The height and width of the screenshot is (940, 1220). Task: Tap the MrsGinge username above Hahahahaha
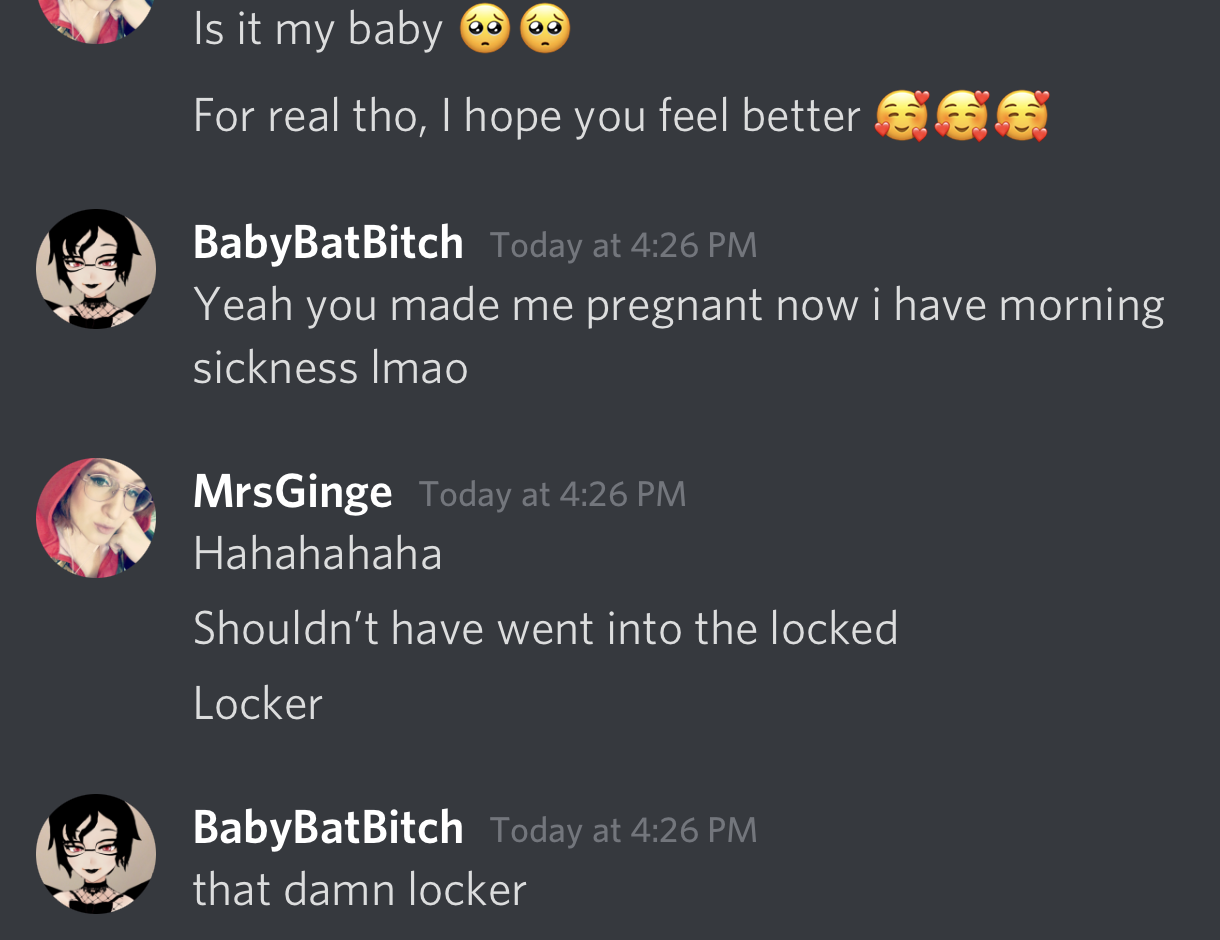(292, 492)
